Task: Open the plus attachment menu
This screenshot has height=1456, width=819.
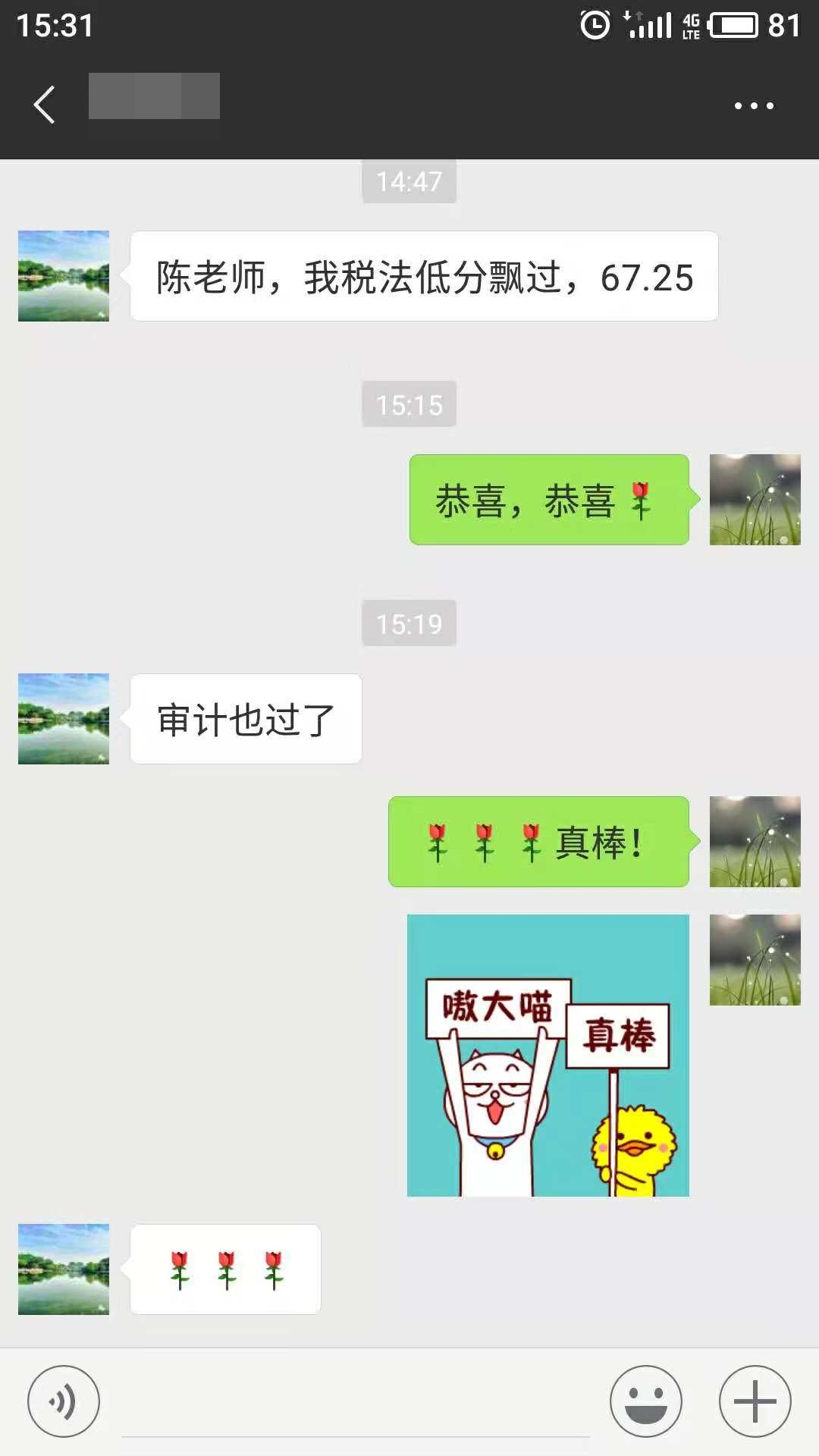Action: [755, 1401]
